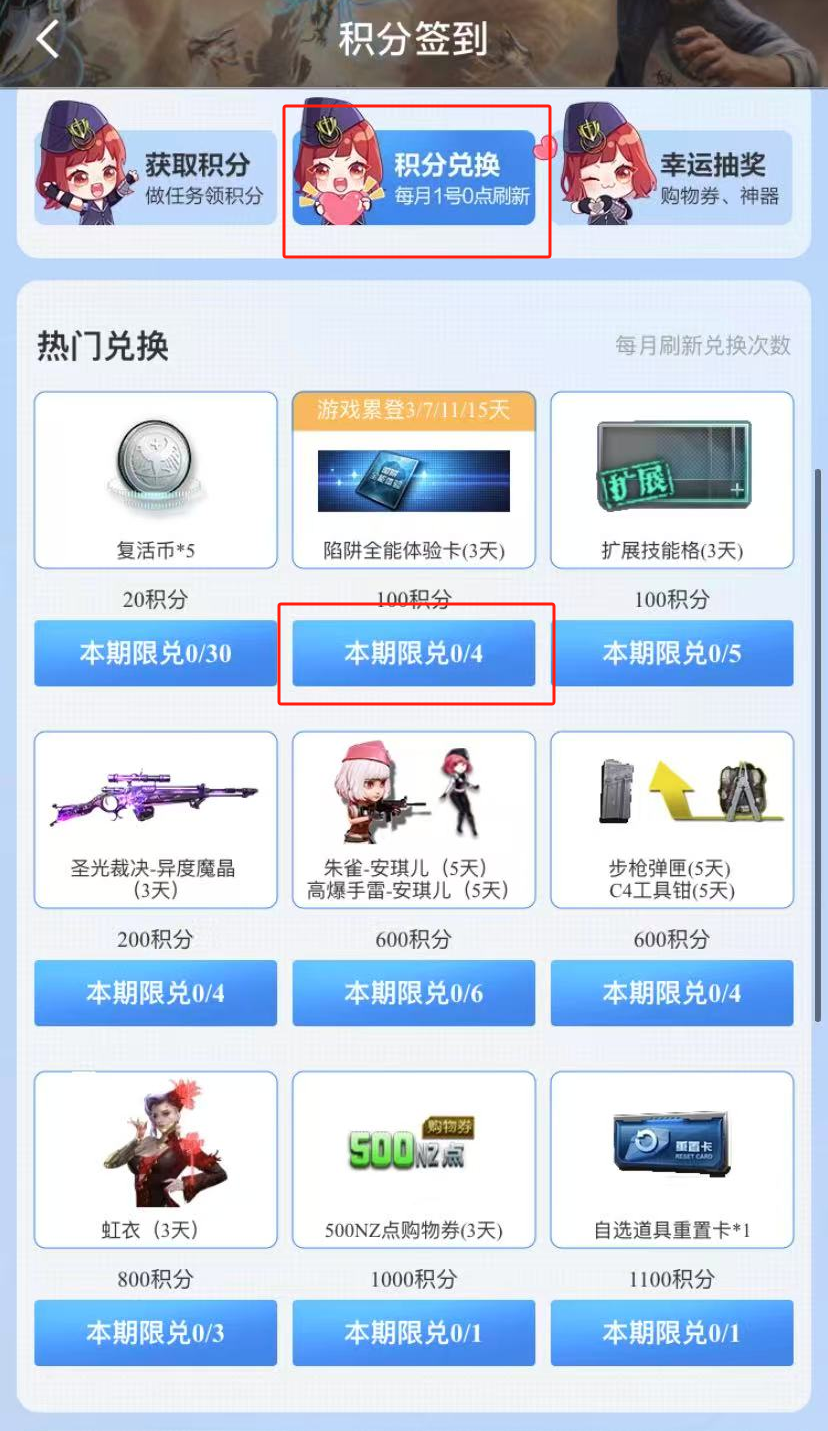
Task: View 500NZ点购物券 voucher card
Action: (413, 1160)
